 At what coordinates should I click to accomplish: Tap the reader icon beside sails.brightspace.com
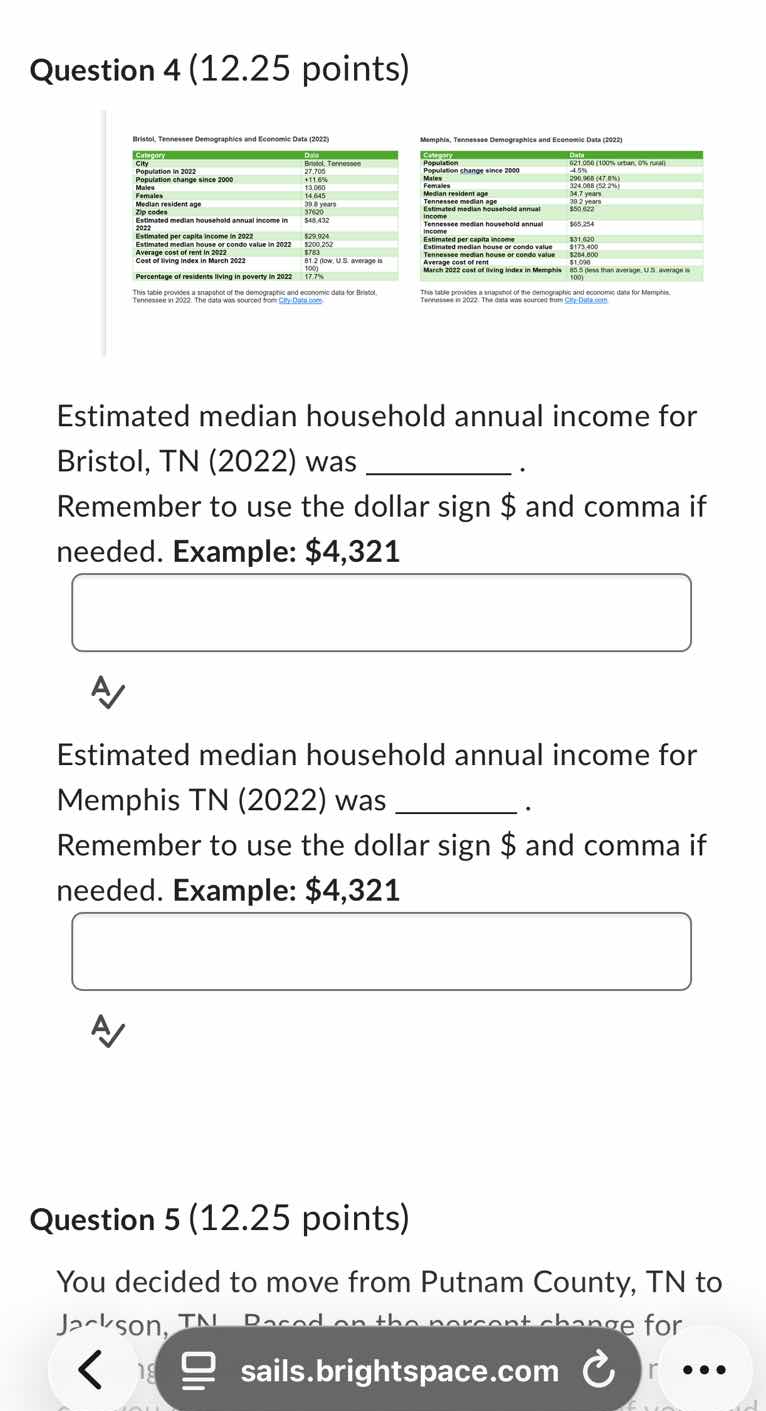[x=199, y=1370]
